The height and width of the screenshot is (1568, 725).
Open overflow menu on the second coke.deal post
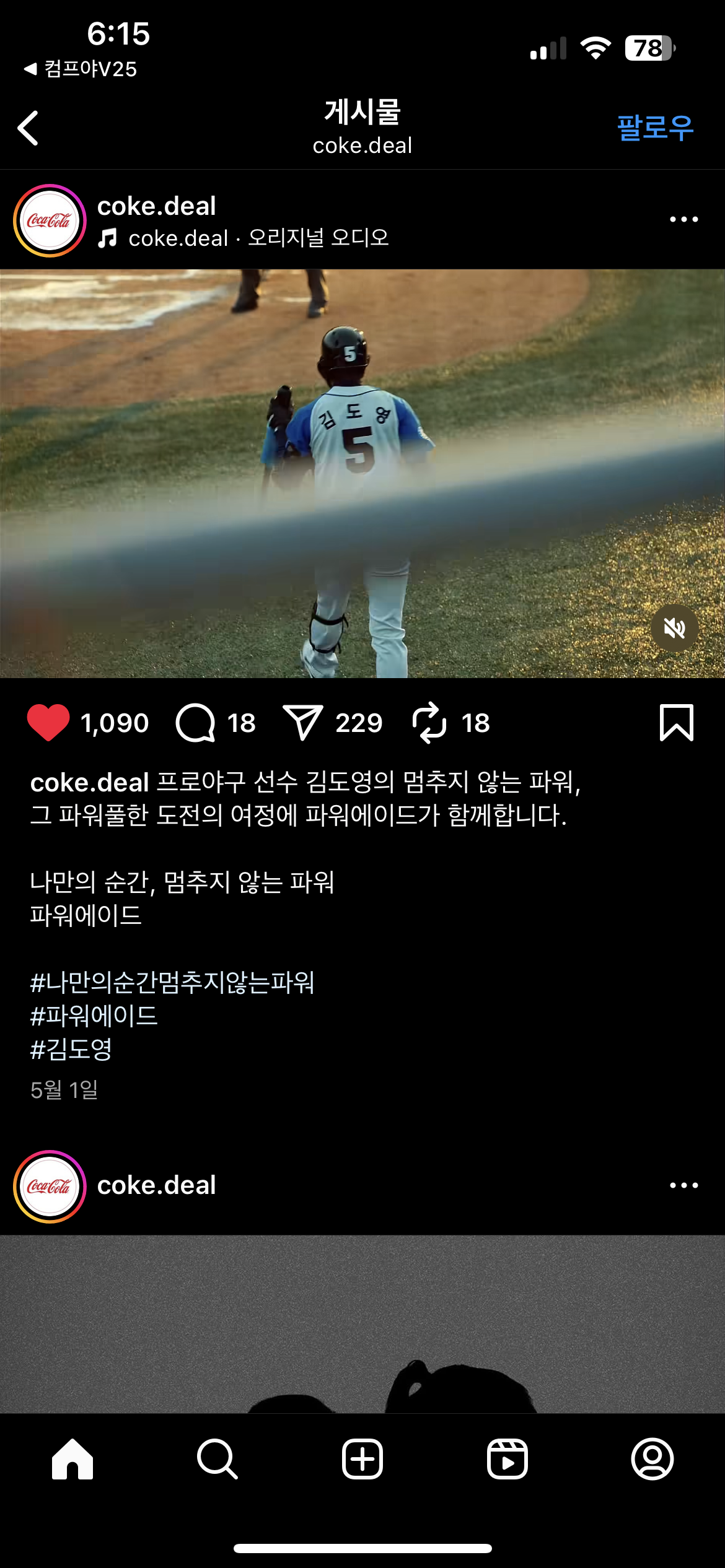683,1185
